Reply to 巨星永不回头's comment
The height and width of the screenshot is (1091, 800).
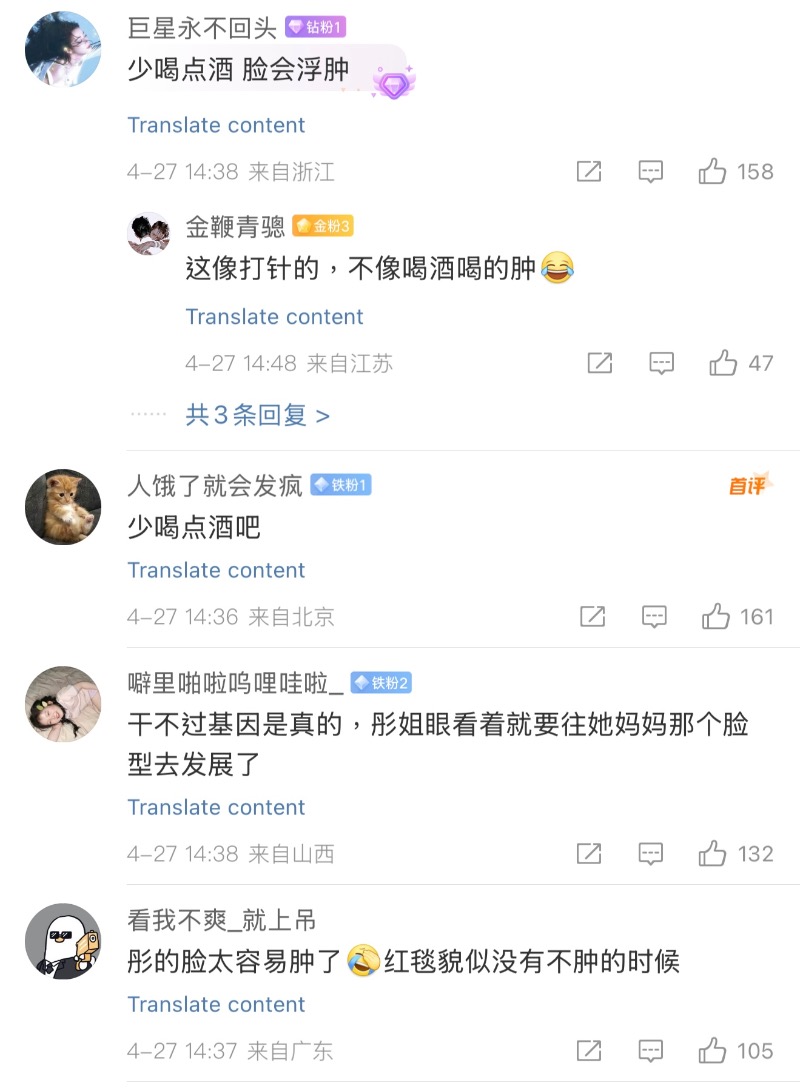651,172
